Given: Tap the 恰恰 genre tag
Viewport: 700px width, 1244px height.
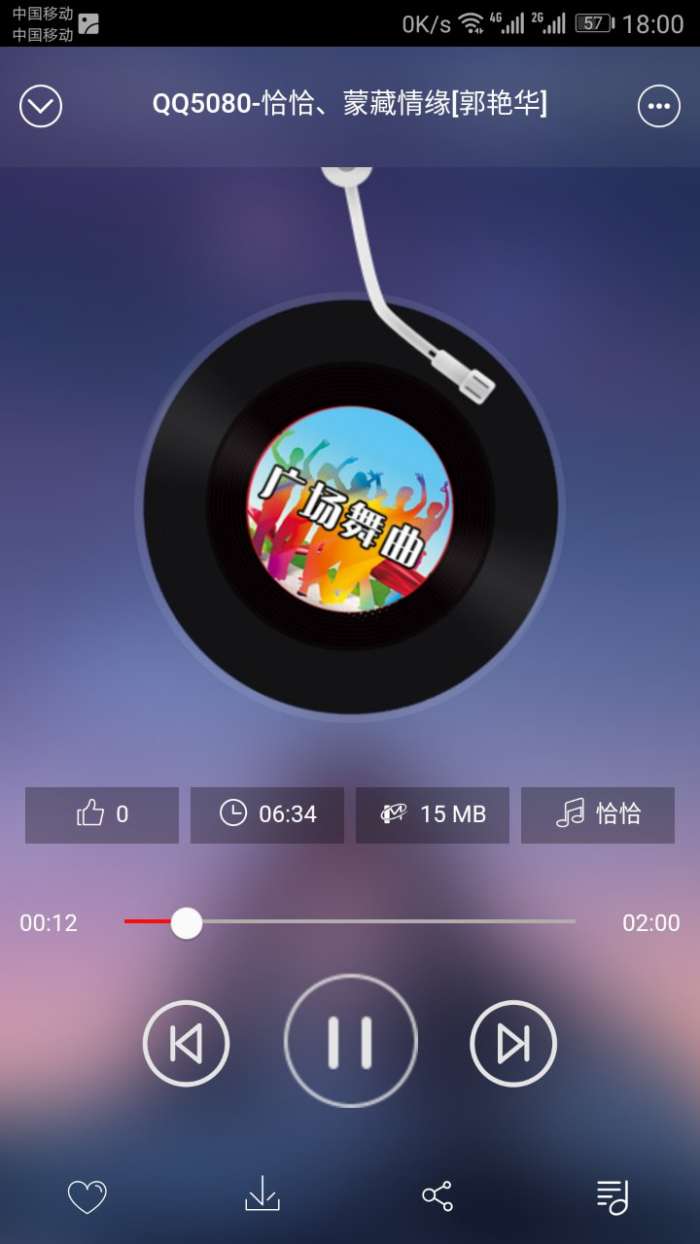Looking at the screenshot, I should [598, 815].
